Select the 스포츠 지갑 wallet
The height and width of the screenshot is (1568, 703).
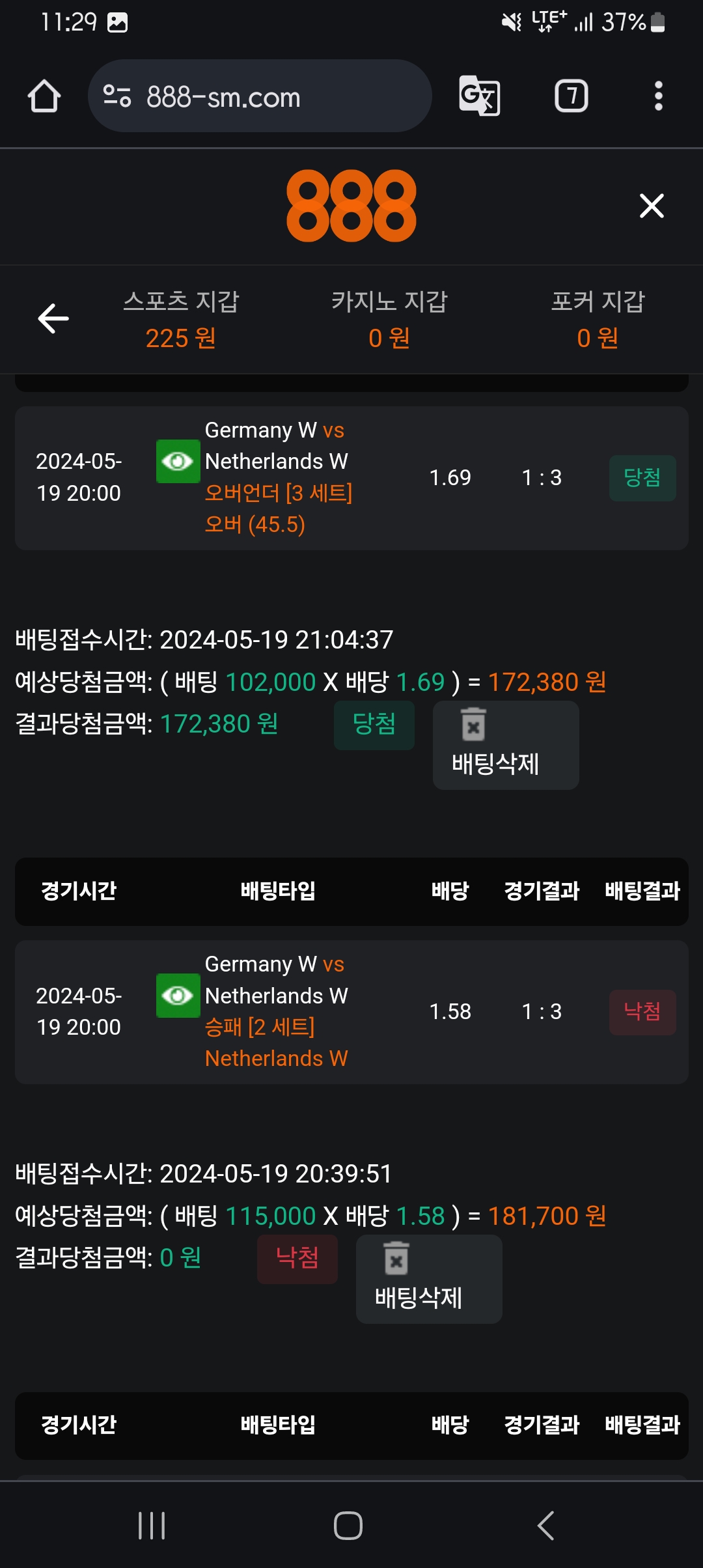click(x=181, y=319)
